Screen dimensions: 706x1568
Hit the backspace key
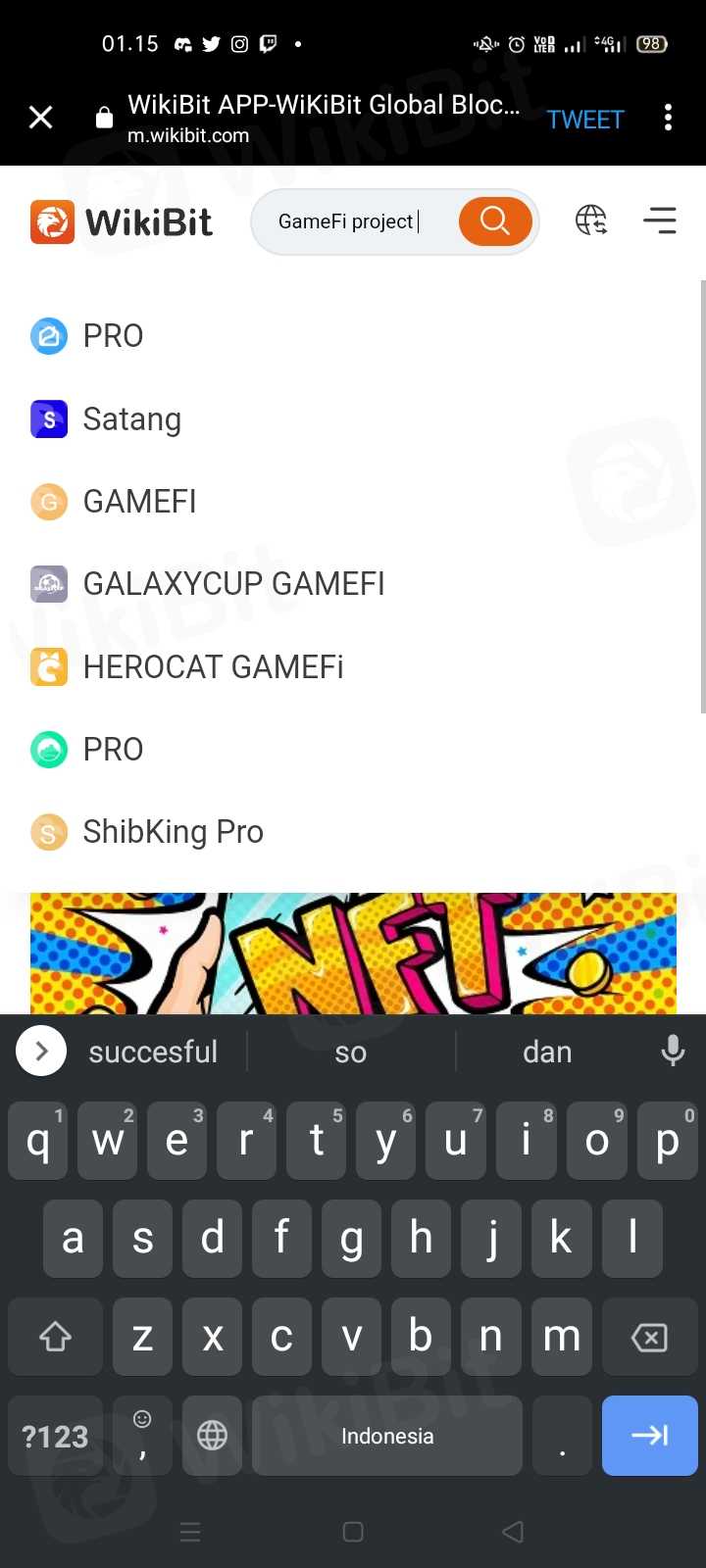[x=649, y=1337]
